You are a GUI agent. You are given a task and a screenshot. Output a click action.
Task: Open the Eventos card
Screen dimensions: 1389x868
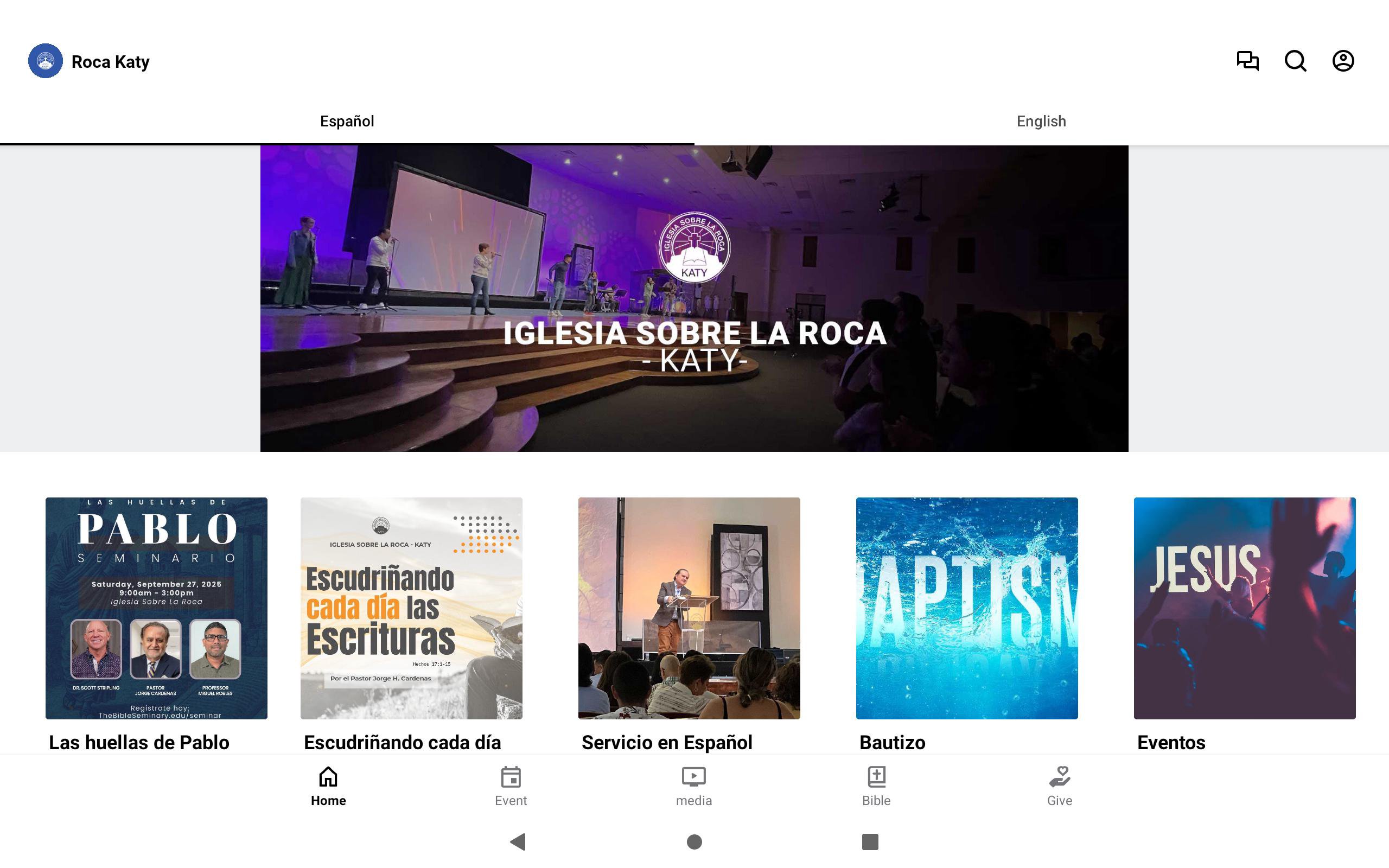coord(1244,608)
